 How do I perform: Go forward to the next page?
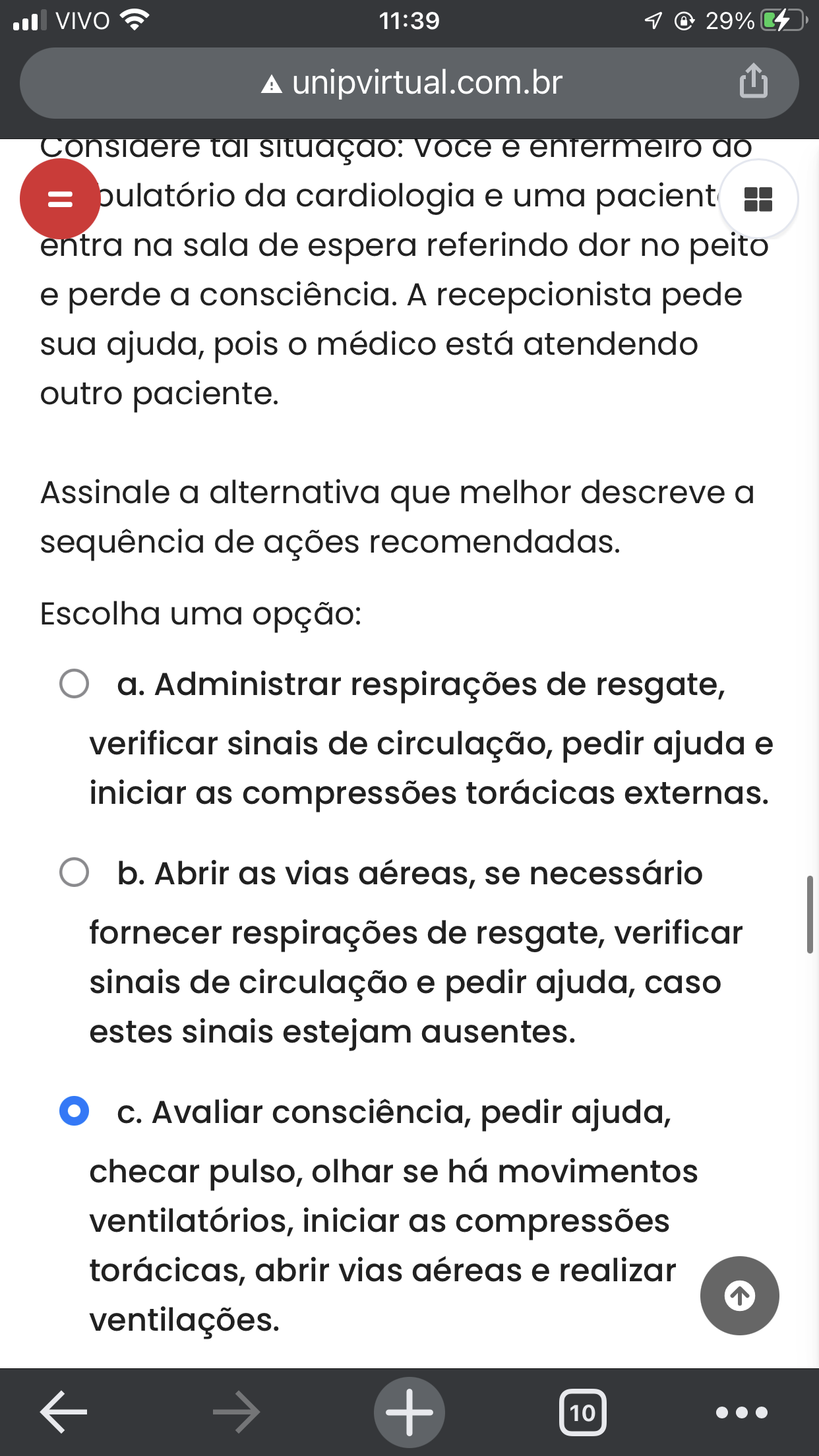click(x=236, y=1412)
